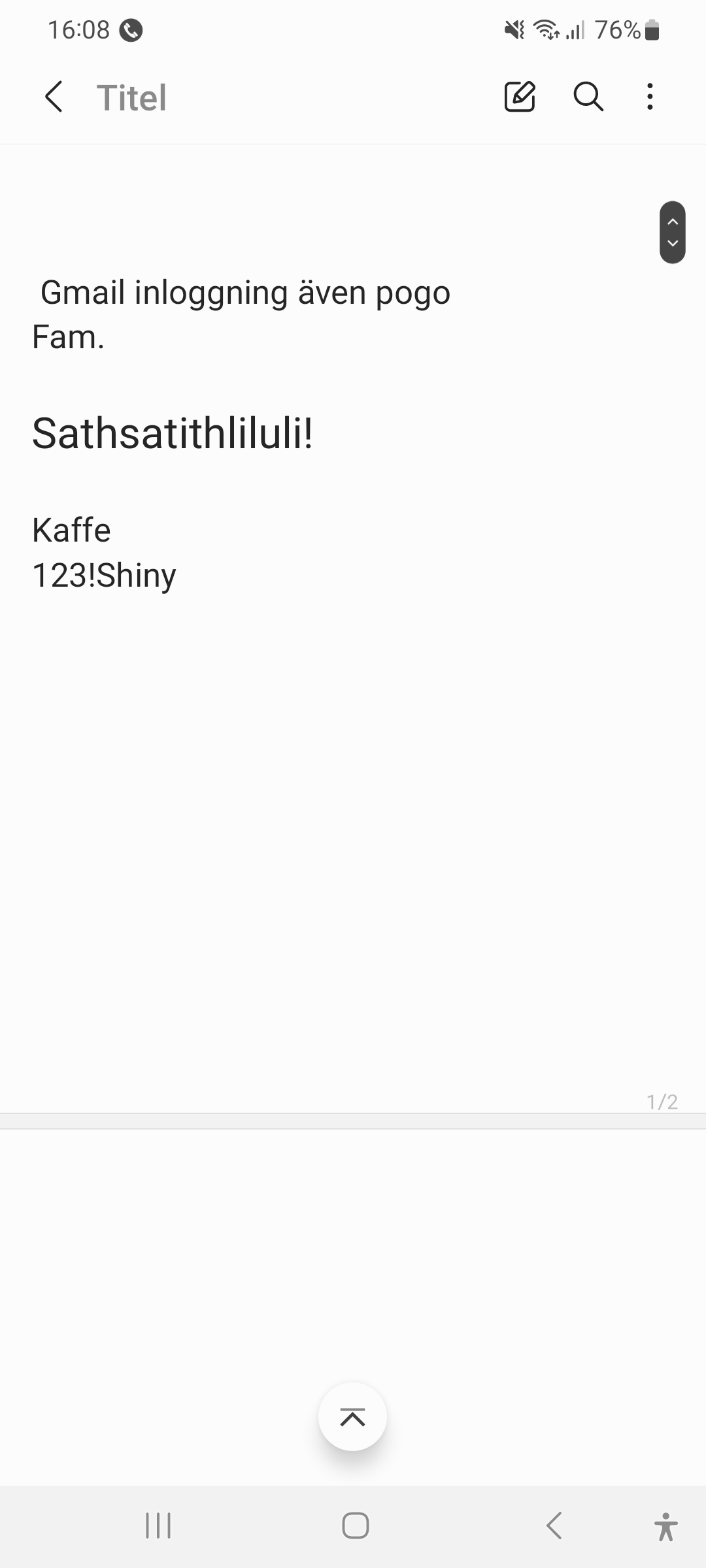The width and height of the screenshot is (706, 1568).
Task: Switch note to edit mode
Action: pos(520,97)
